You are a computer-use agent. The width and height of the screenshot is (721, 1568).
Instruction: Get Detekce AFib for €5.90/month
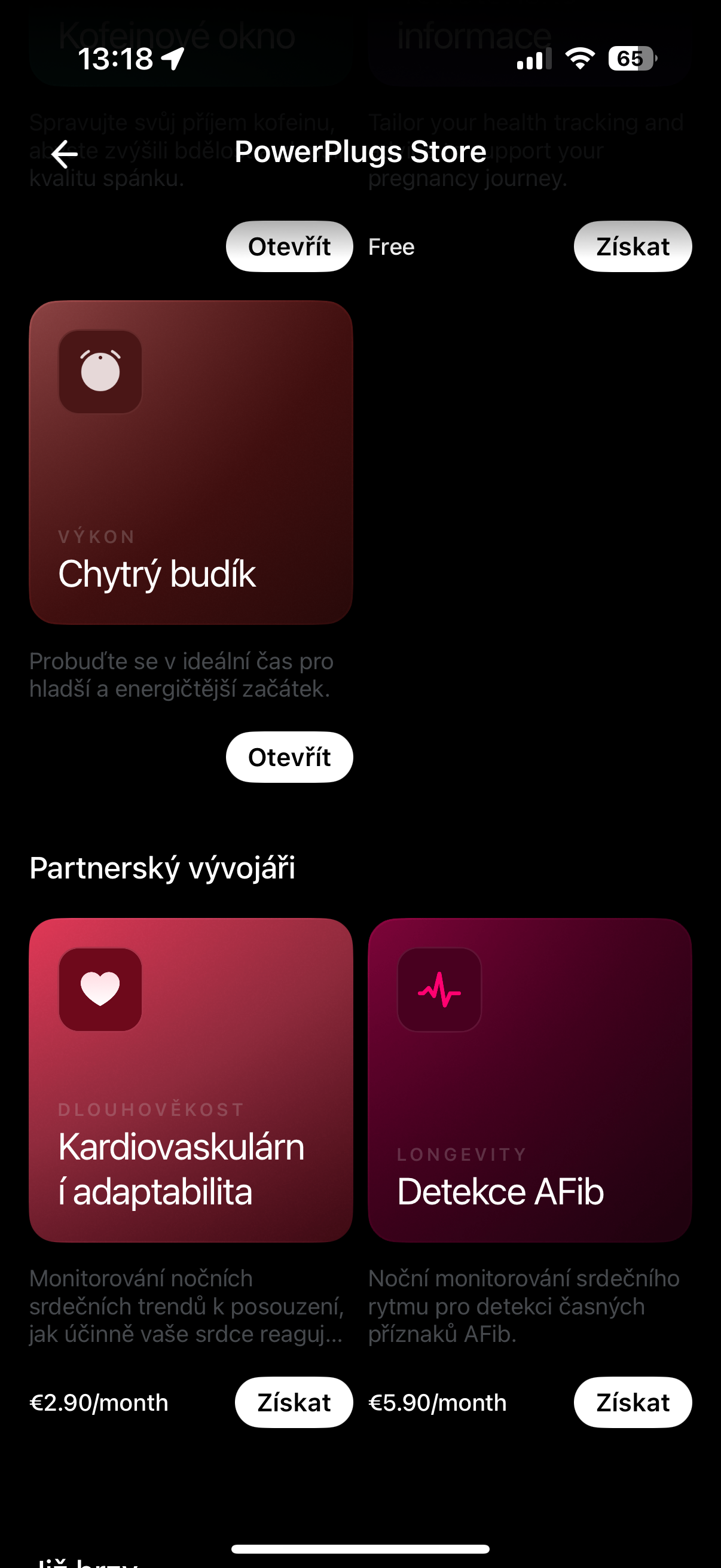pos(632,1402)
